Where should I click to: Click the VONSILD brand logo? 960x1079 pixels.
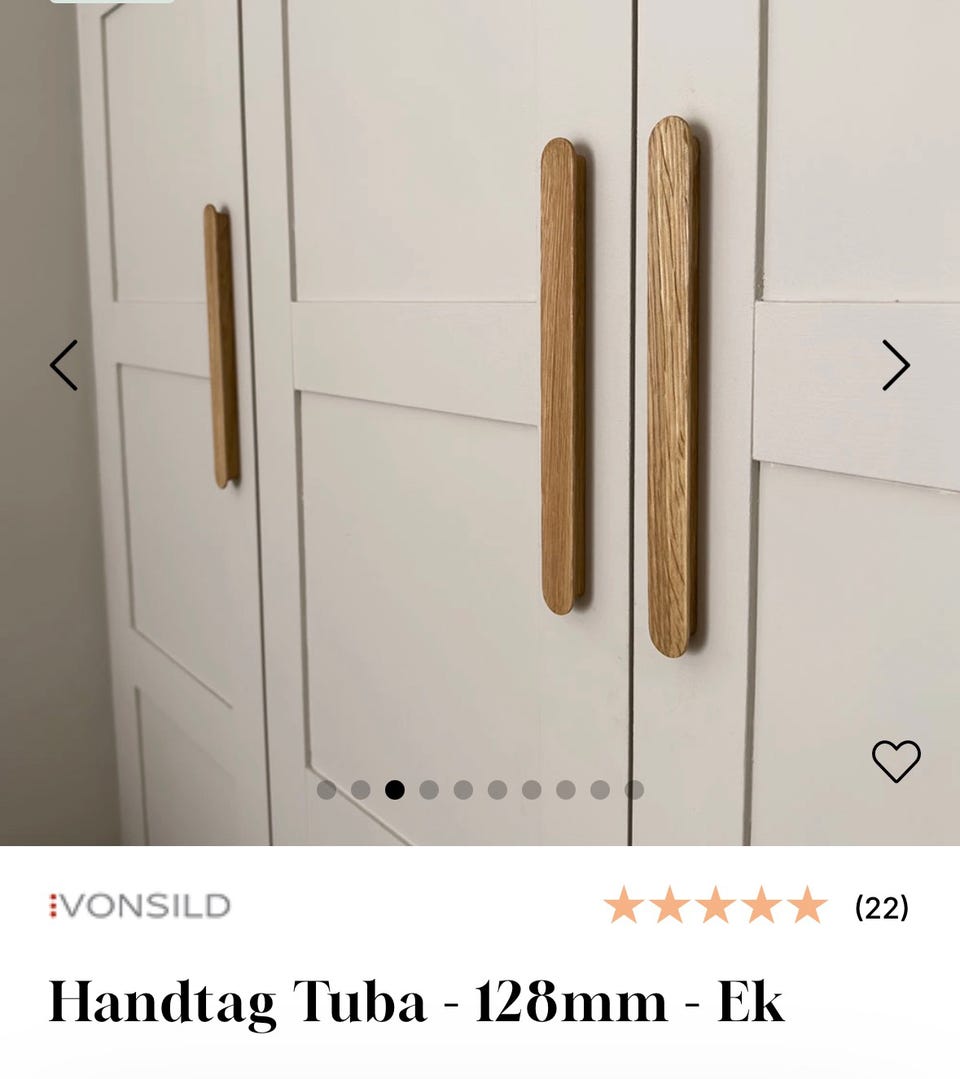(140, 907)
